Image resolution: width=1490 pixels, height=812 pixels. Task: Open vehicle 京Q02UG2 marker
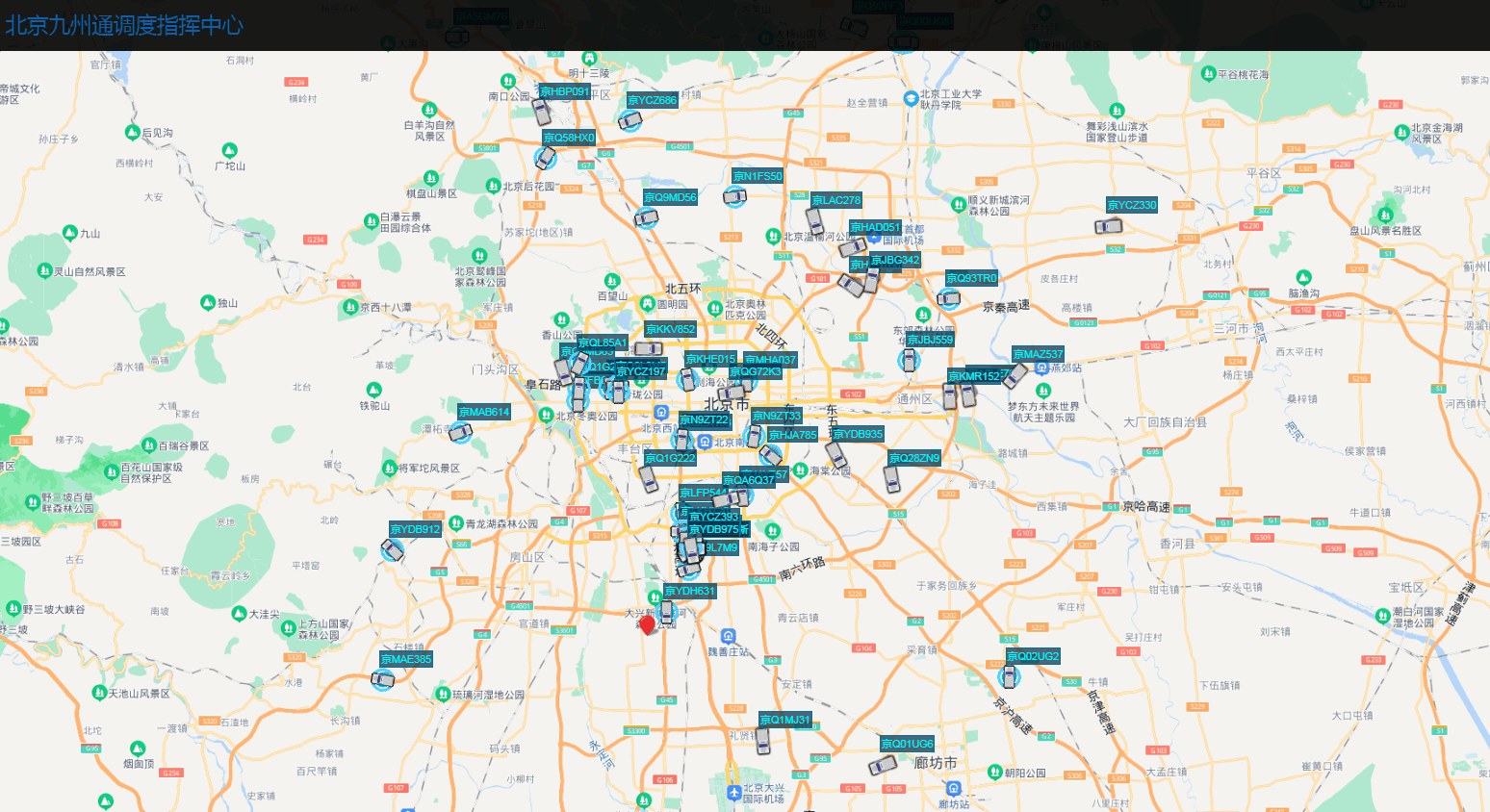coord(1009,676)
